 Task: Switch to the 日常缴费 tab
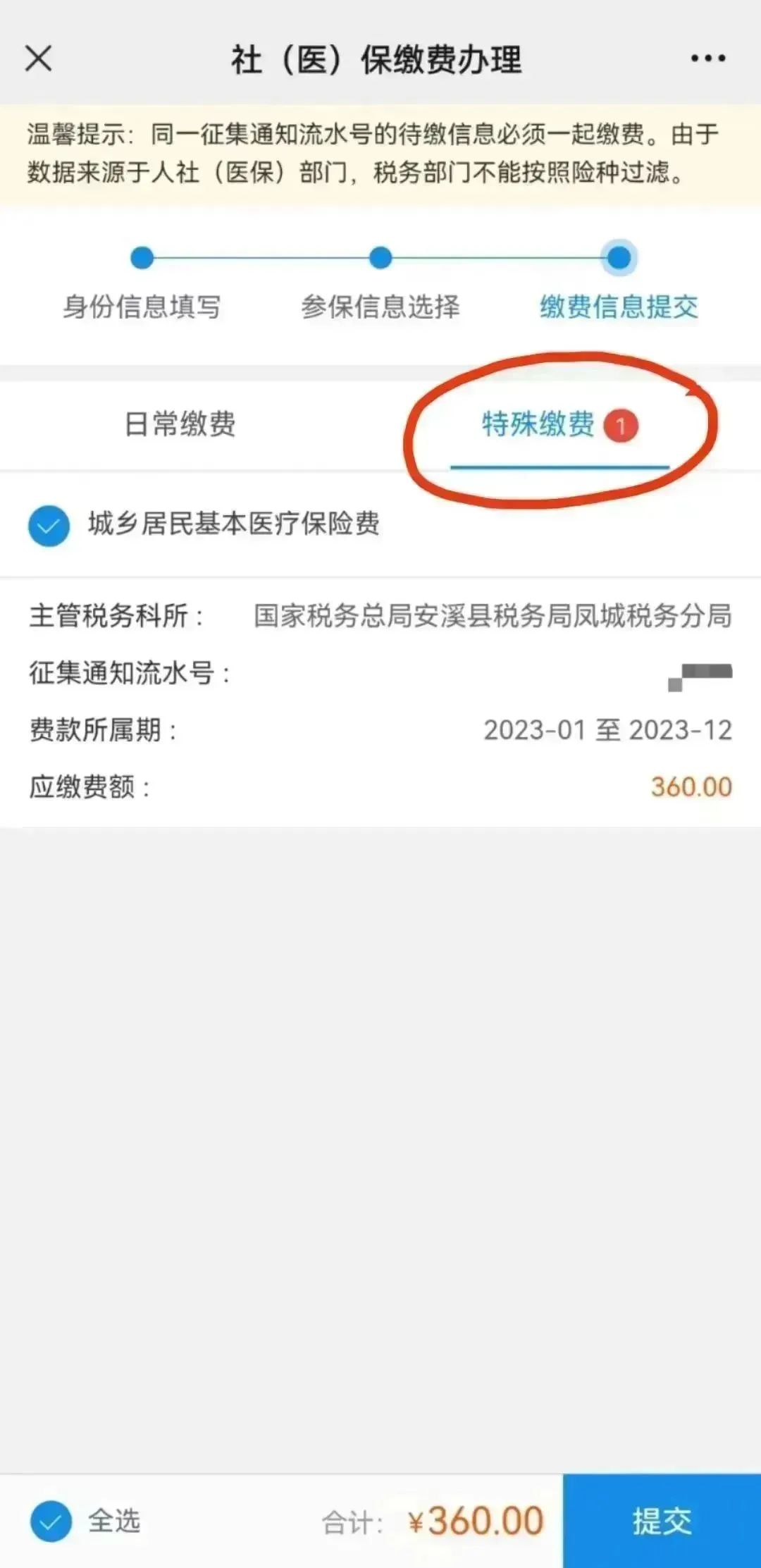pos(180,424)
